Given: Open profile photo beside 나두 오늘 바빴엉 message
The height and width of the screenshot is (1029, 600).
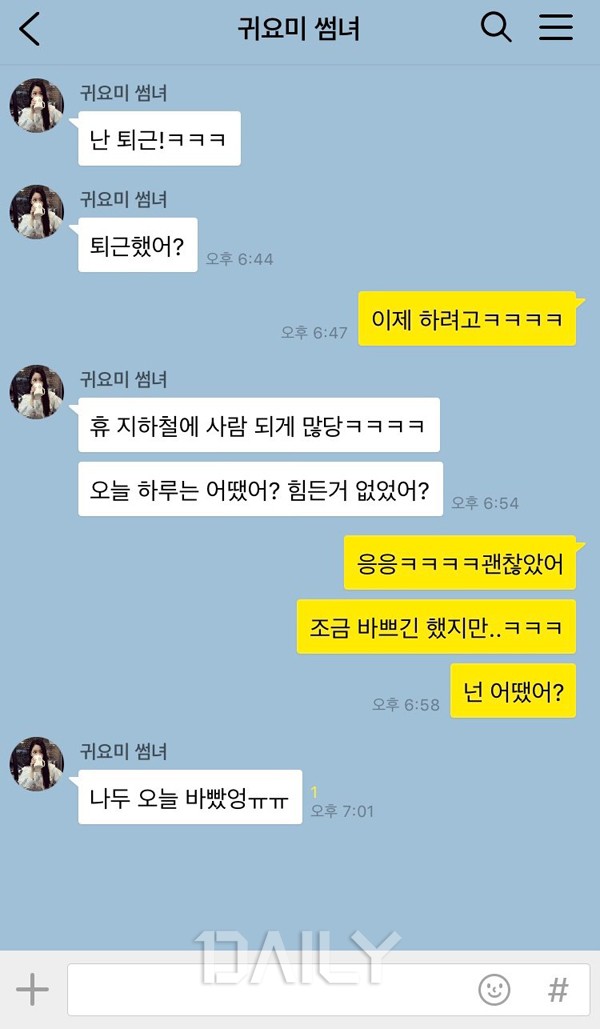Looking at the screenshot, I should tap(37, 763).
